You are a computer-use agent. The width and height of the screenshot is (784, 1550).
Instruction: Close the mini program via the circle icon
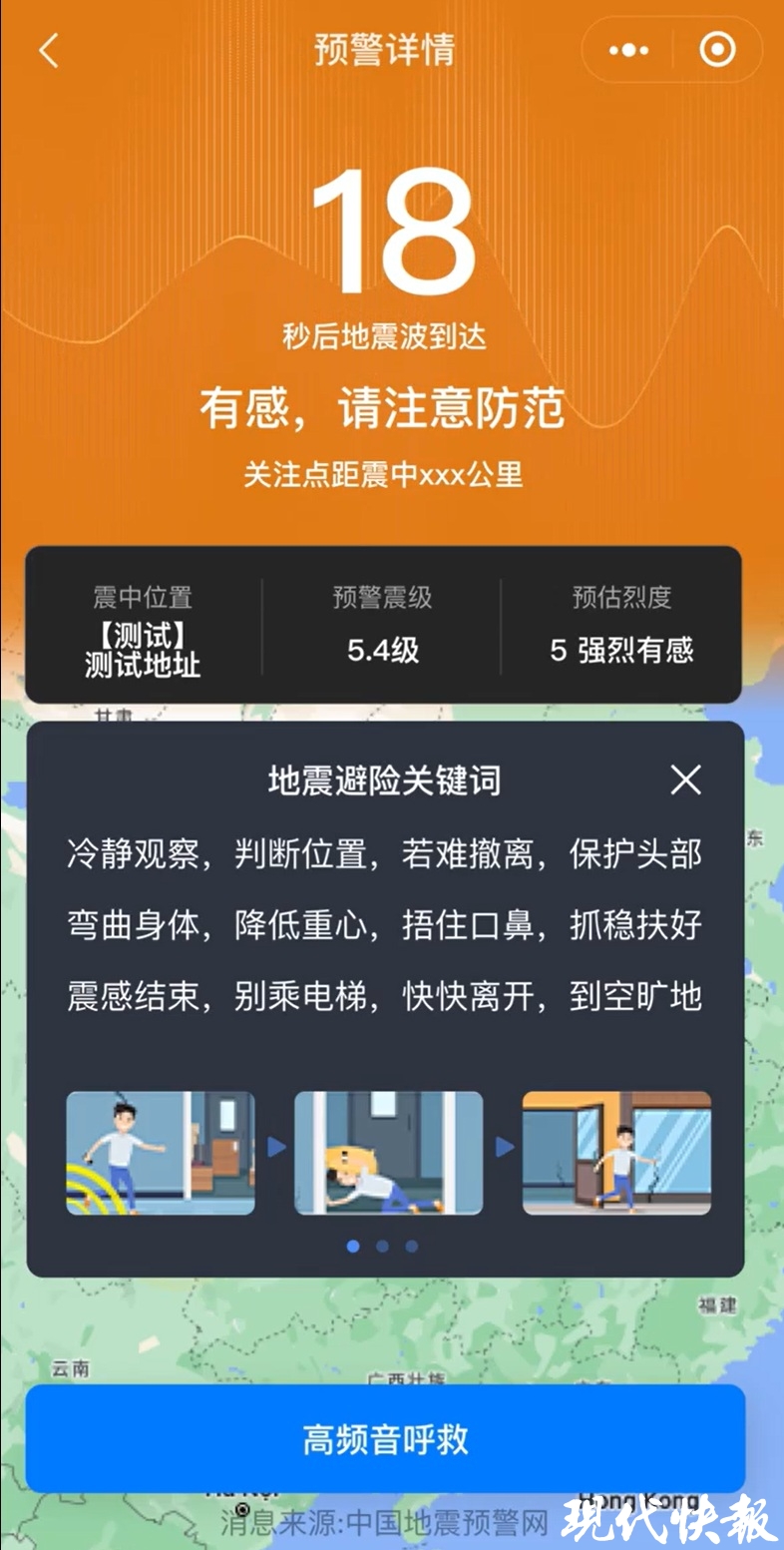pyautogui.click(x=717, y=50)
